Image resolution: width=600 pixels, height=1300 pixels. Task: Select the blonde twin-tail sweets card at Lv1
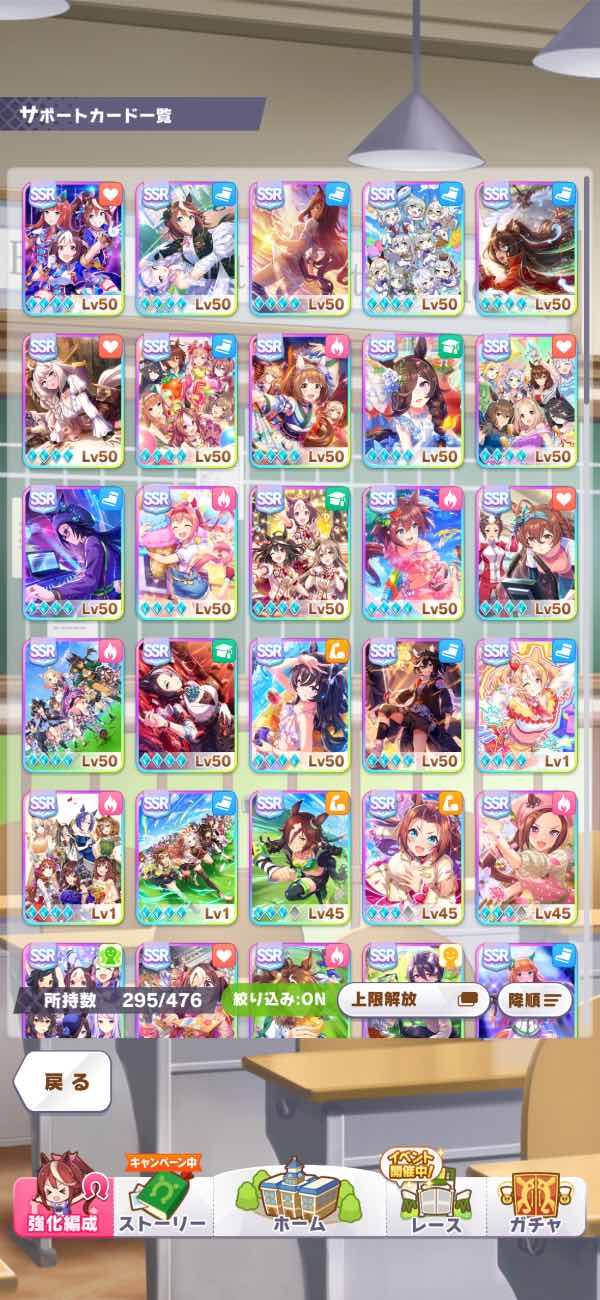(526, 704)
